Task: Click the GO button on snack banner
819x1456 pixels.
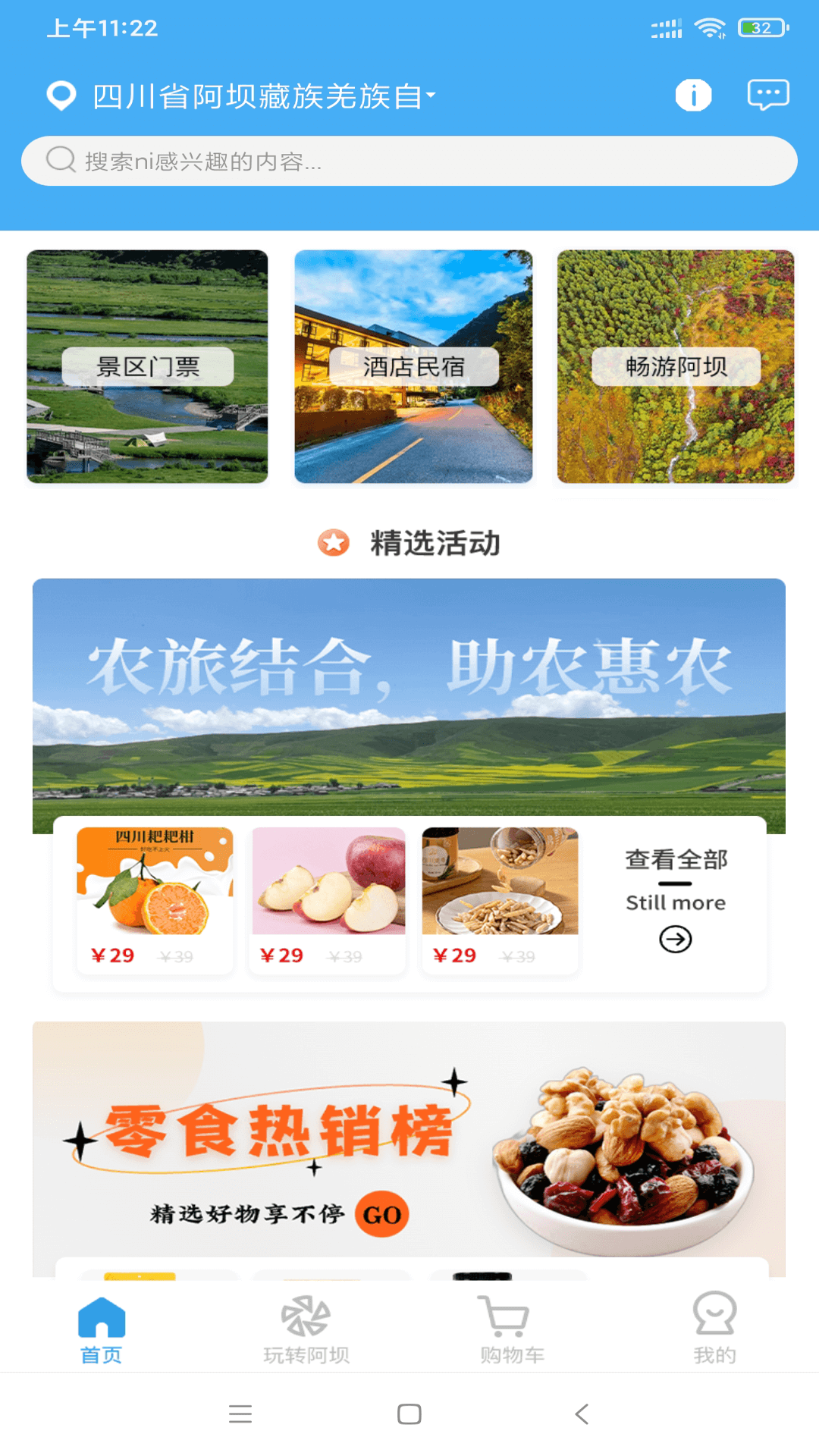Action: click(383, 1213)
